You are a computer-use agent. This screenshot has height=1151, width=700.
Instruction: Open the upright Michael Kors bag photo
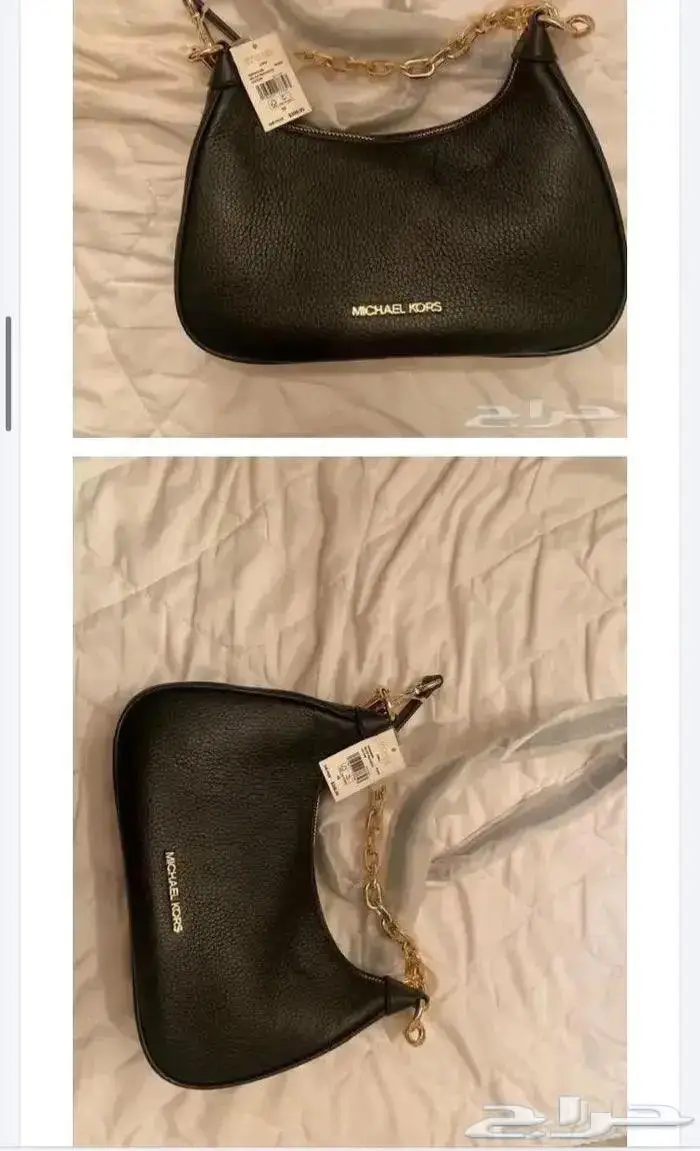[350, 218]
